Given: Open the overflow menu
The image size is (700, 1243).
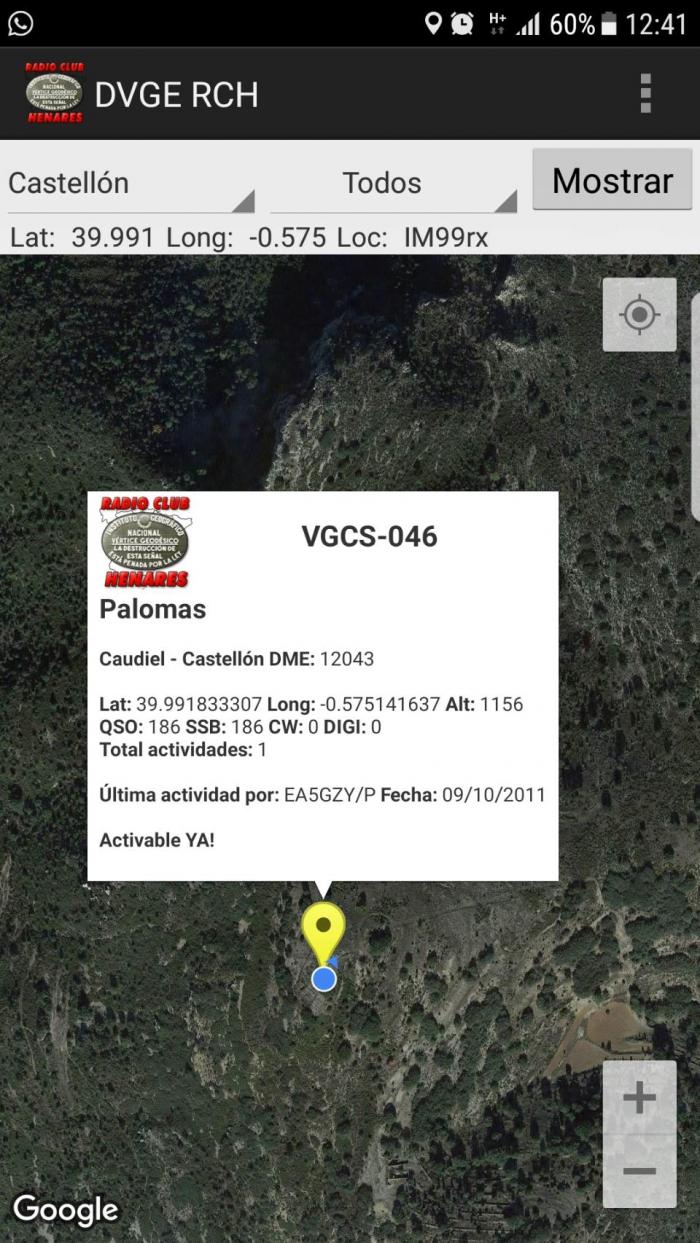Looking at the screenshot, I should point(646,94).
